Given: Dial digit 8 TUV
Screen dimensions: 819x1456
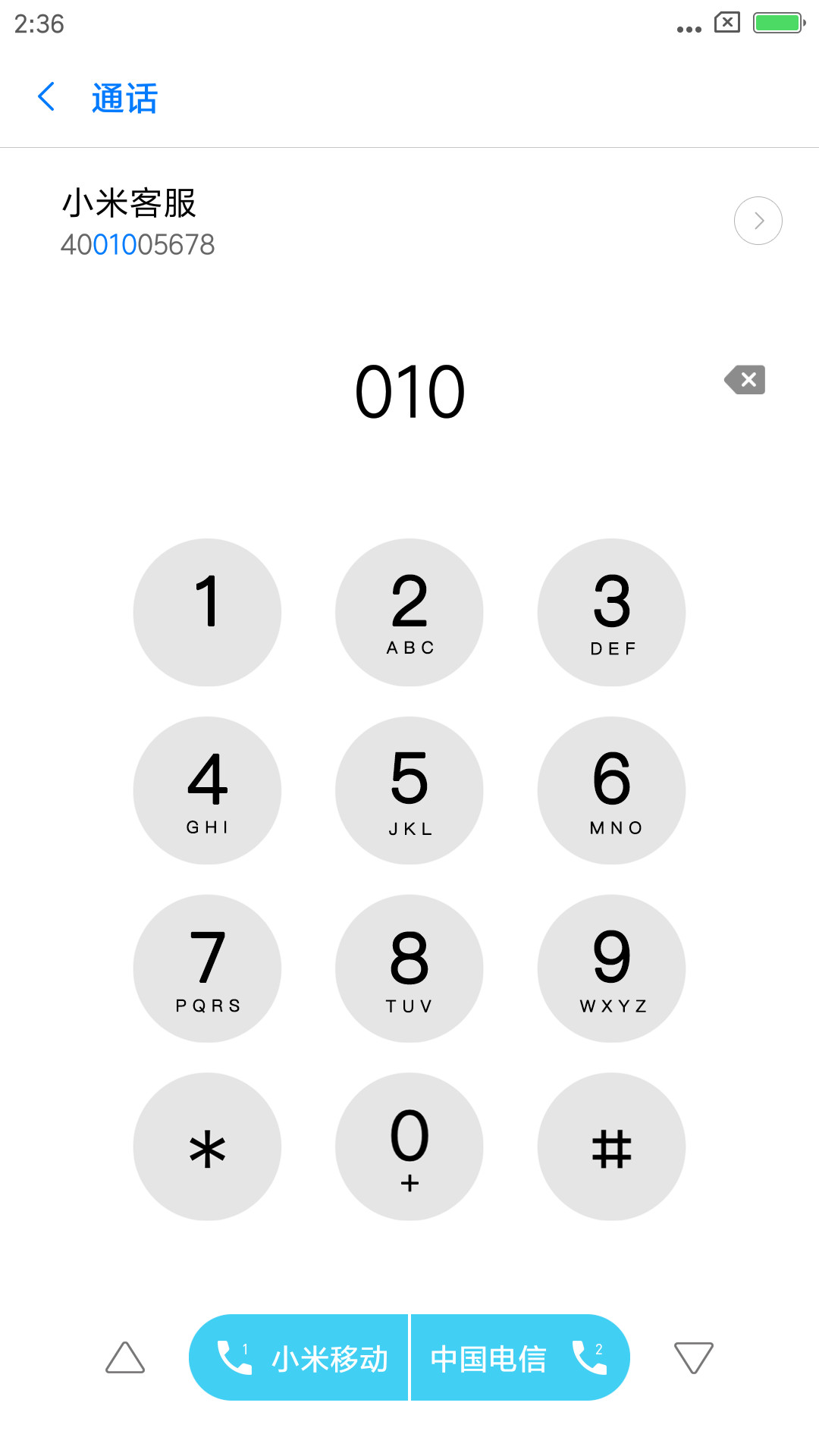Looking at the screenshot, I should click(409, 968).
